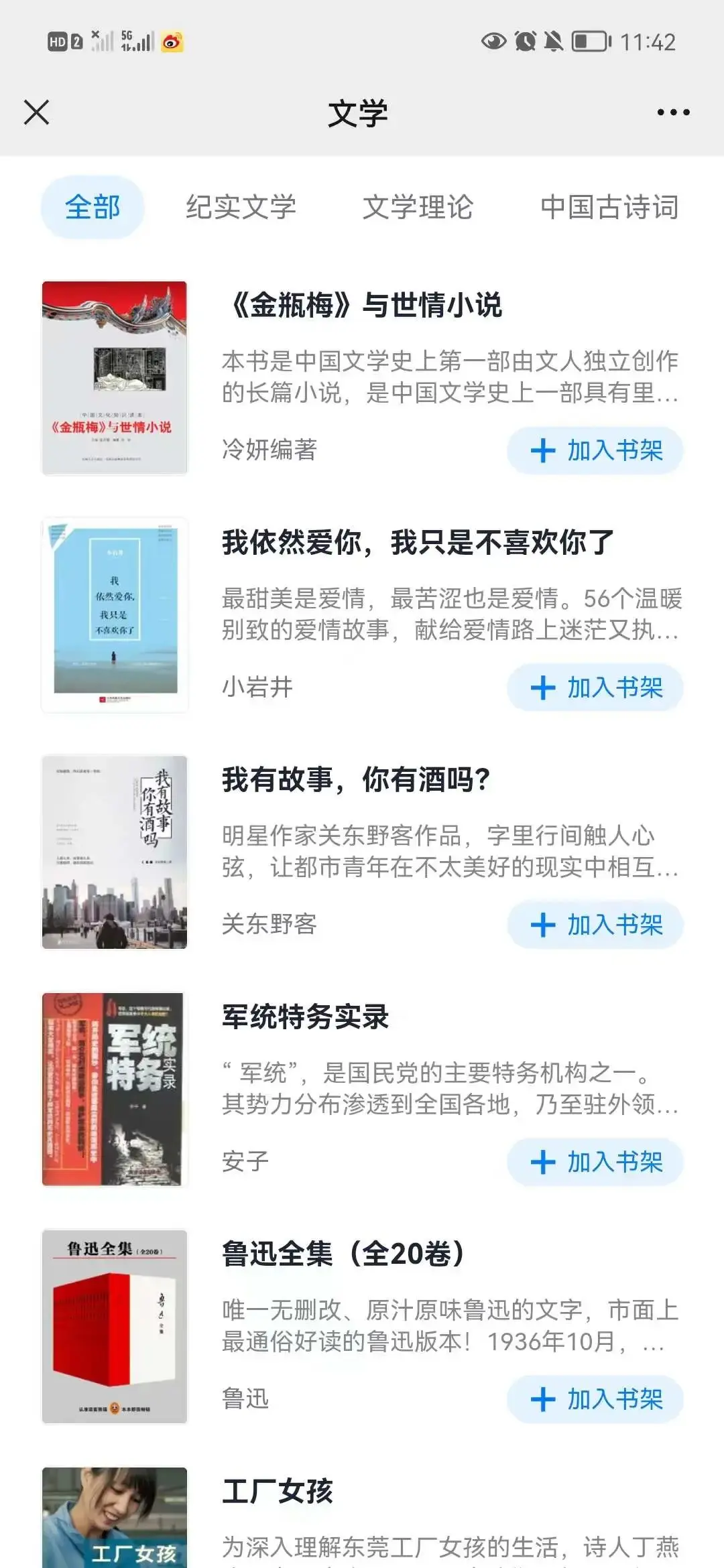Image resolution: width=724 pixels, height=1568 pixels.
Task: Select the 全部 category tab
Action: click(x=93, y=207)
